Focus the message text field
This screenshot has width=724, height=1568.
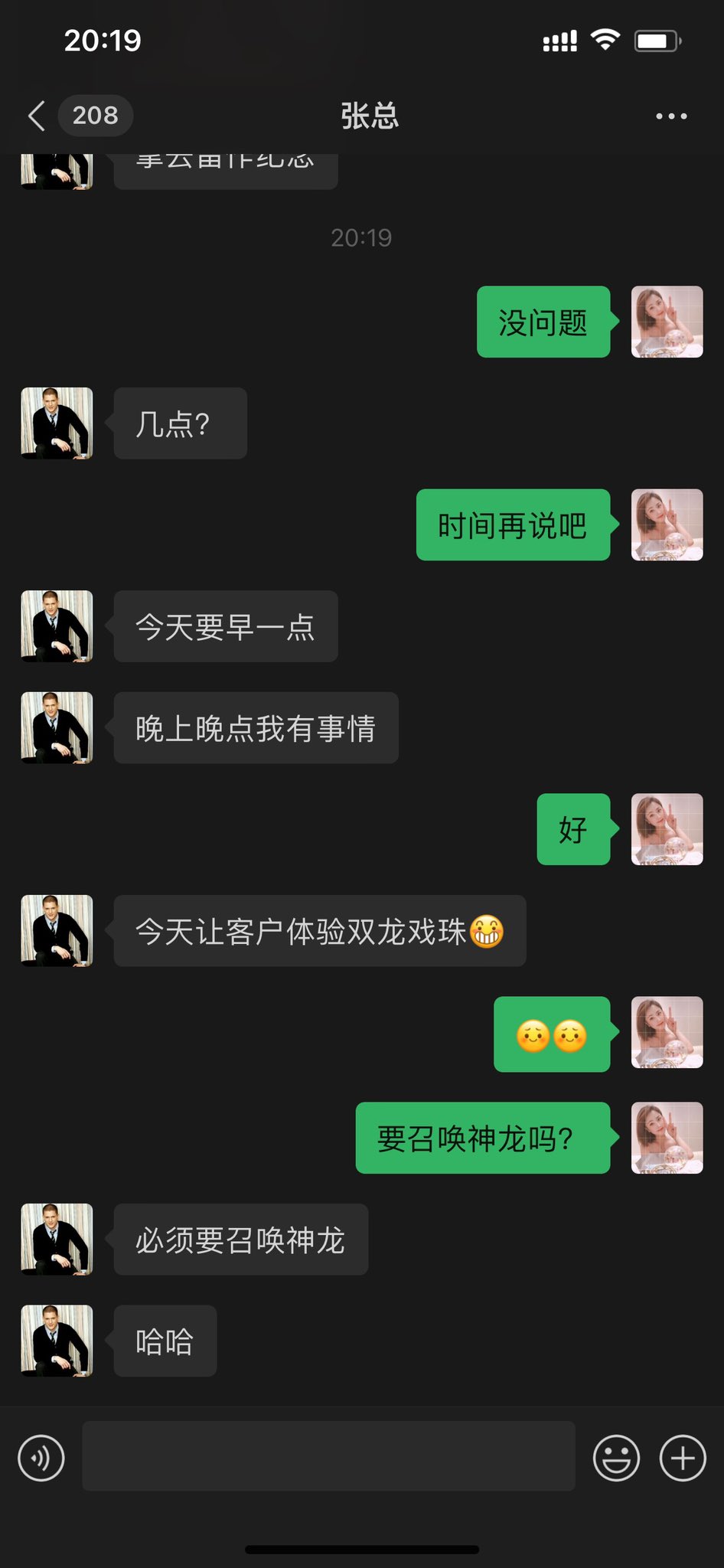click(x=328, y=1456)
